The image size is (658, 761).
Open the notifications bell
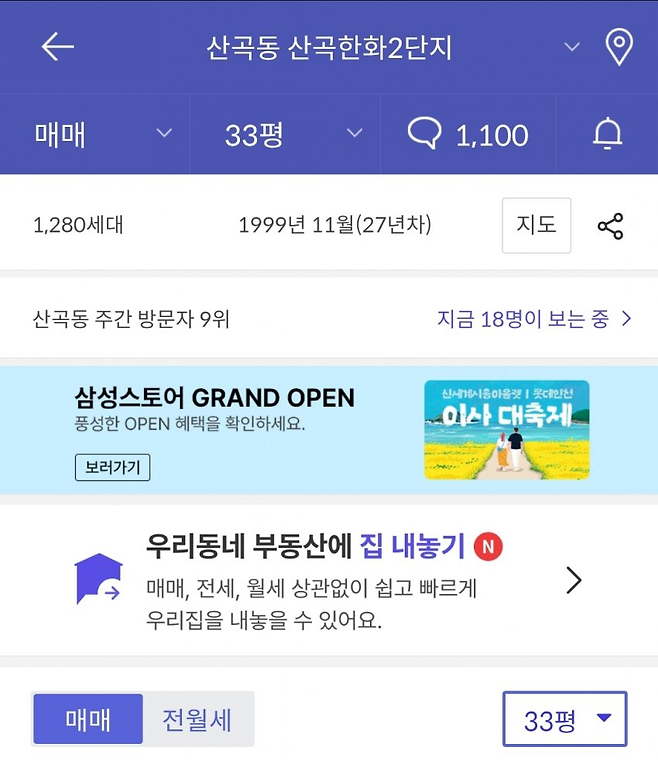coord(607,134)
